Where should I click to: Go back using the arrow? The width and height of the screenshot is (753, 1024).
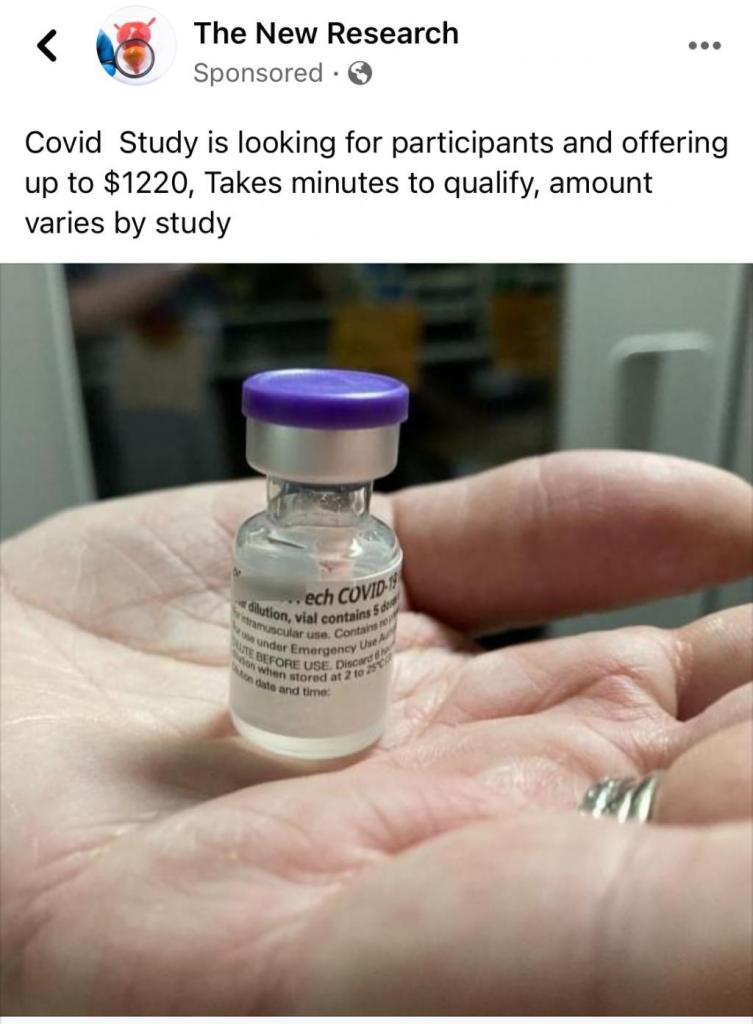point(46,46)
